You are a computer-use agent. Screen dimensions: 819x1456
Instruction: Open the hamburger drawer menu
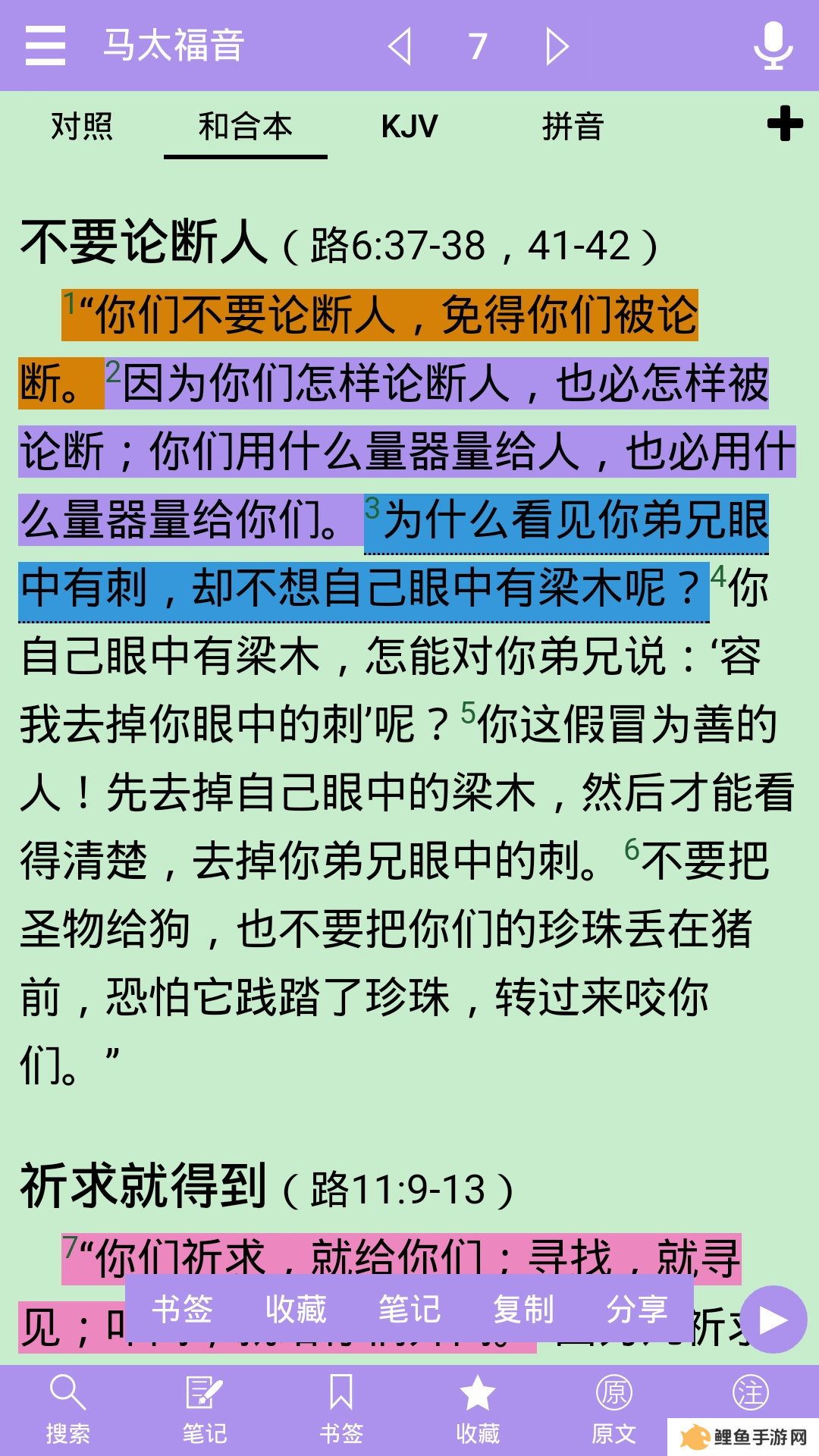coord(45,45)
